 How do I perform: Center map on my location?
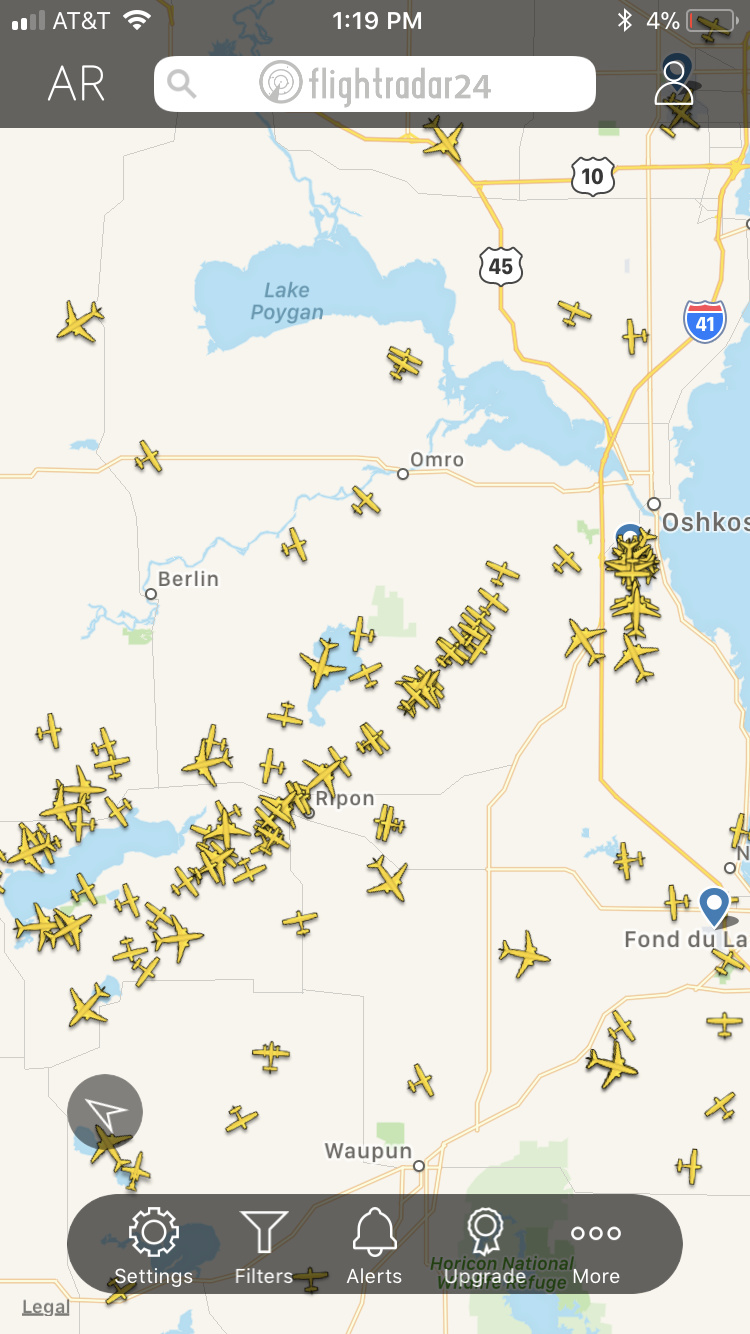(105, 1111)
